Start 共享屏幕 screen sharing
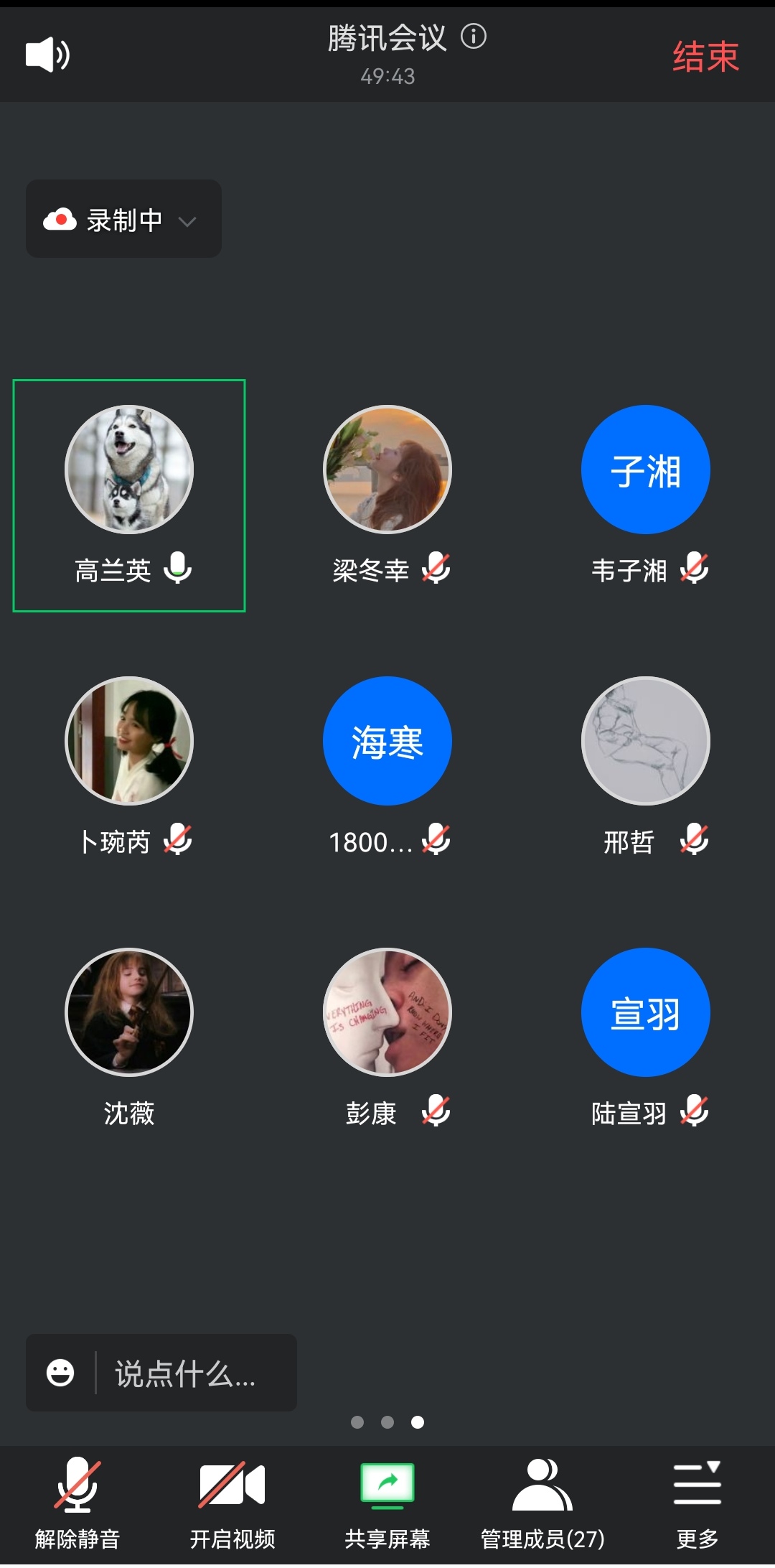Viewport: 775px width, 1568px height. click(x=387, y=1503)
